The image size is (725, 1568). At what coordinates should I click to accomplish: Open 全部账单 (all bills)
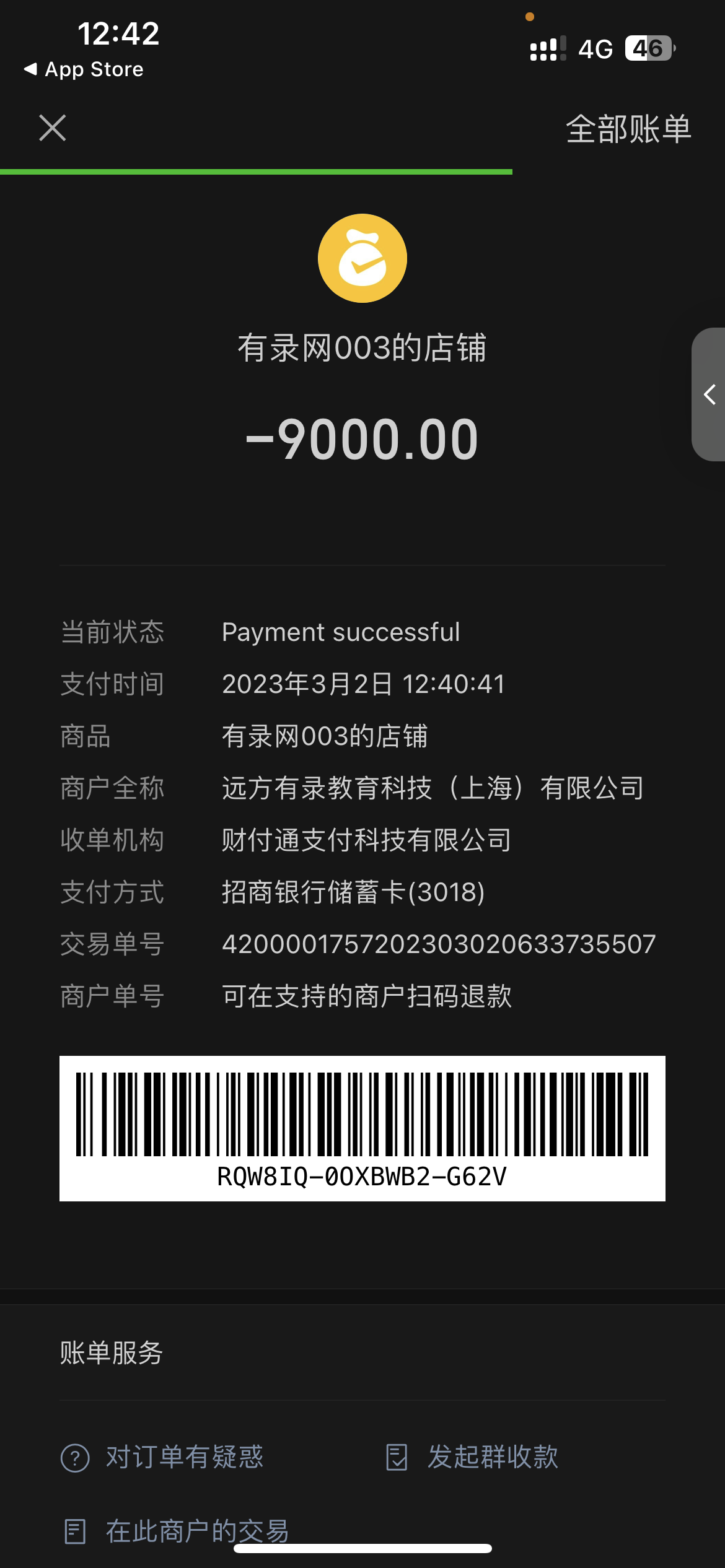tap(628, 129)
